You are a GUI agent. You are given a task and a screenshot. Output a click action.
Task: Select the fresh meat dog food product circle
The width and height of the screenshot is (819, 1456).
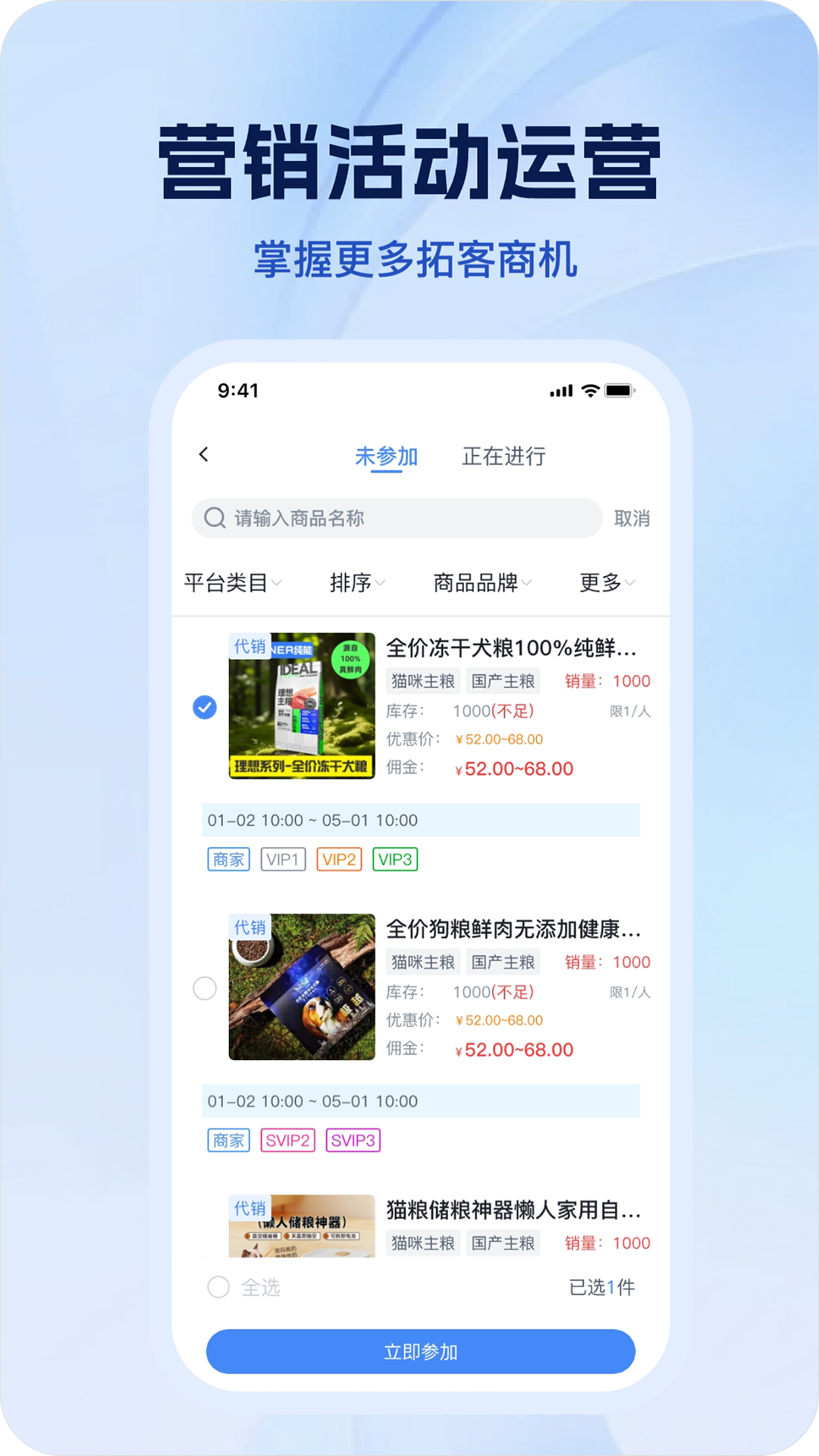tap(203, 988)
